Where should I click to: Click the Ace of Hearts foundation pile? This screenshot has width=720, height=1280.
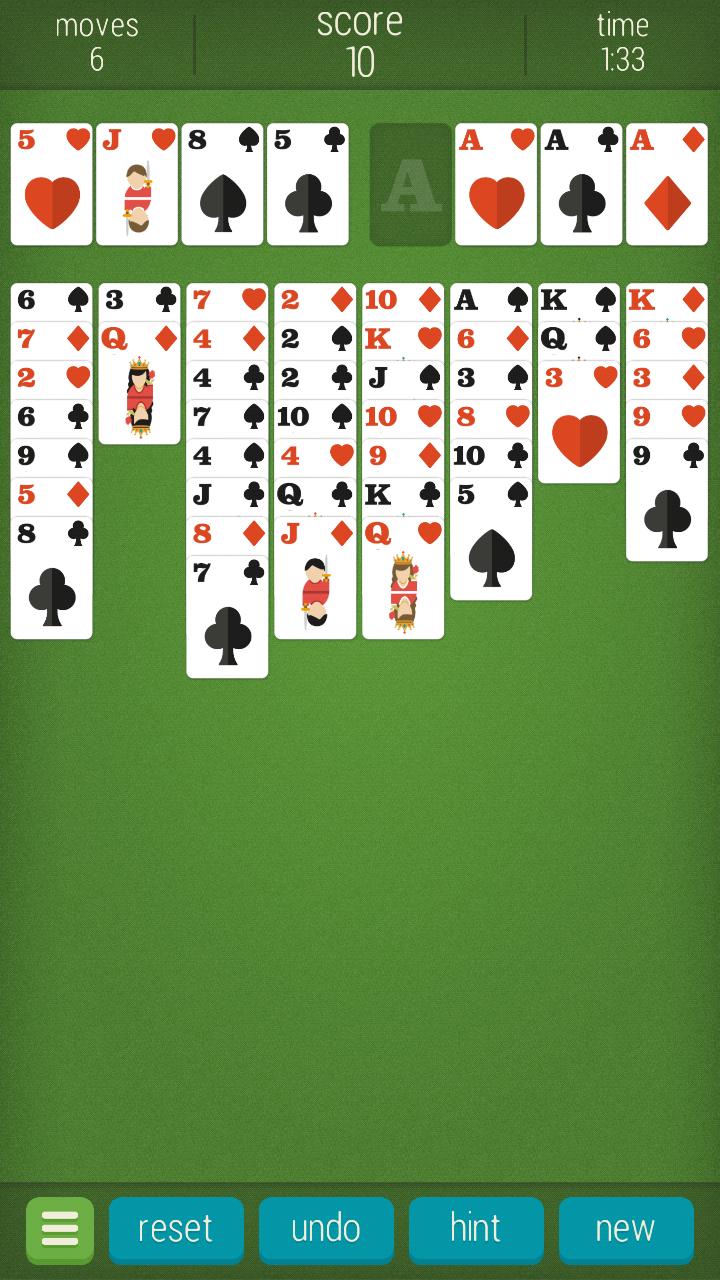coord(495,183)
